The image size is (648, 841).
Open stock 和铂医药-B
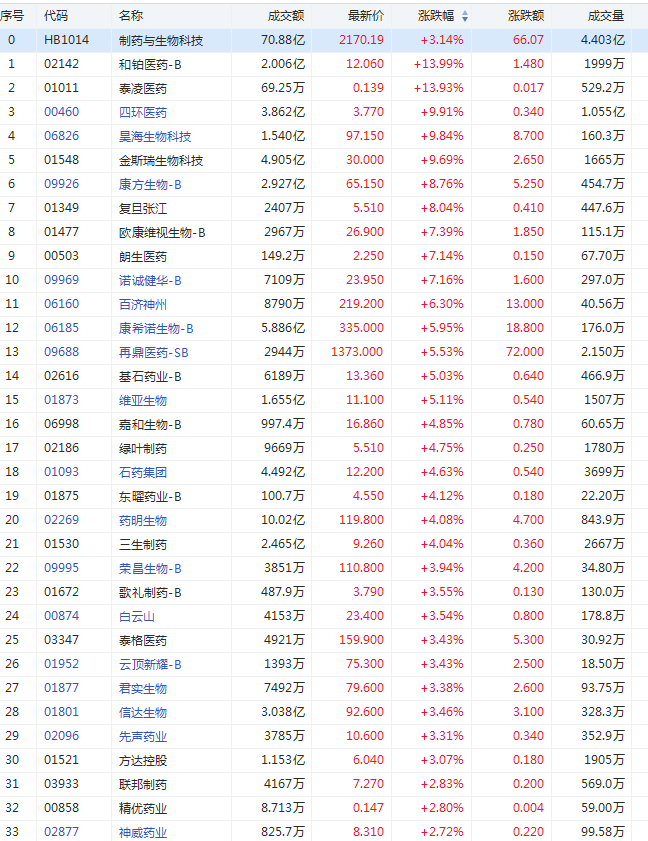(149, 64)
